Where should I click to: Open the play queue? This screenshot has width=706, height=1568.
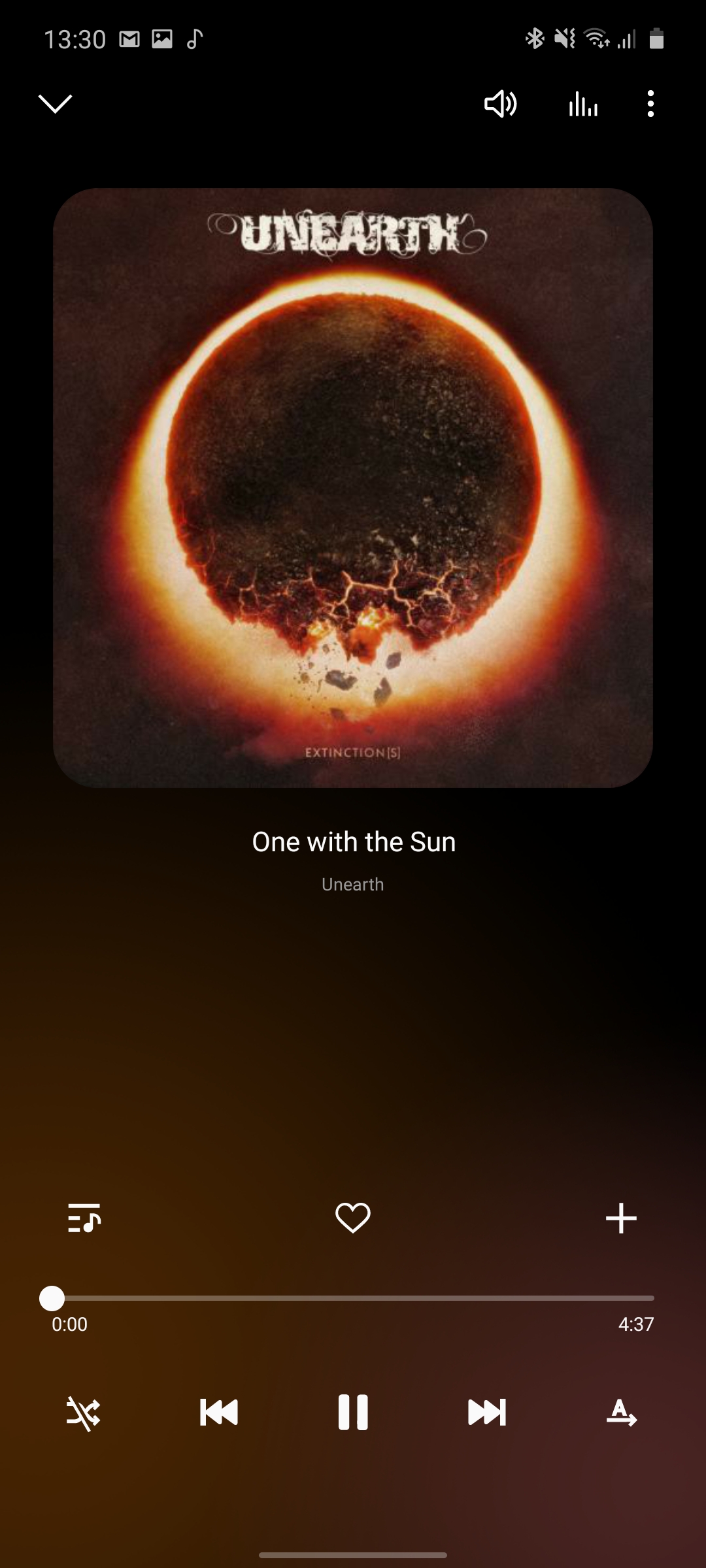(84, 1218)
